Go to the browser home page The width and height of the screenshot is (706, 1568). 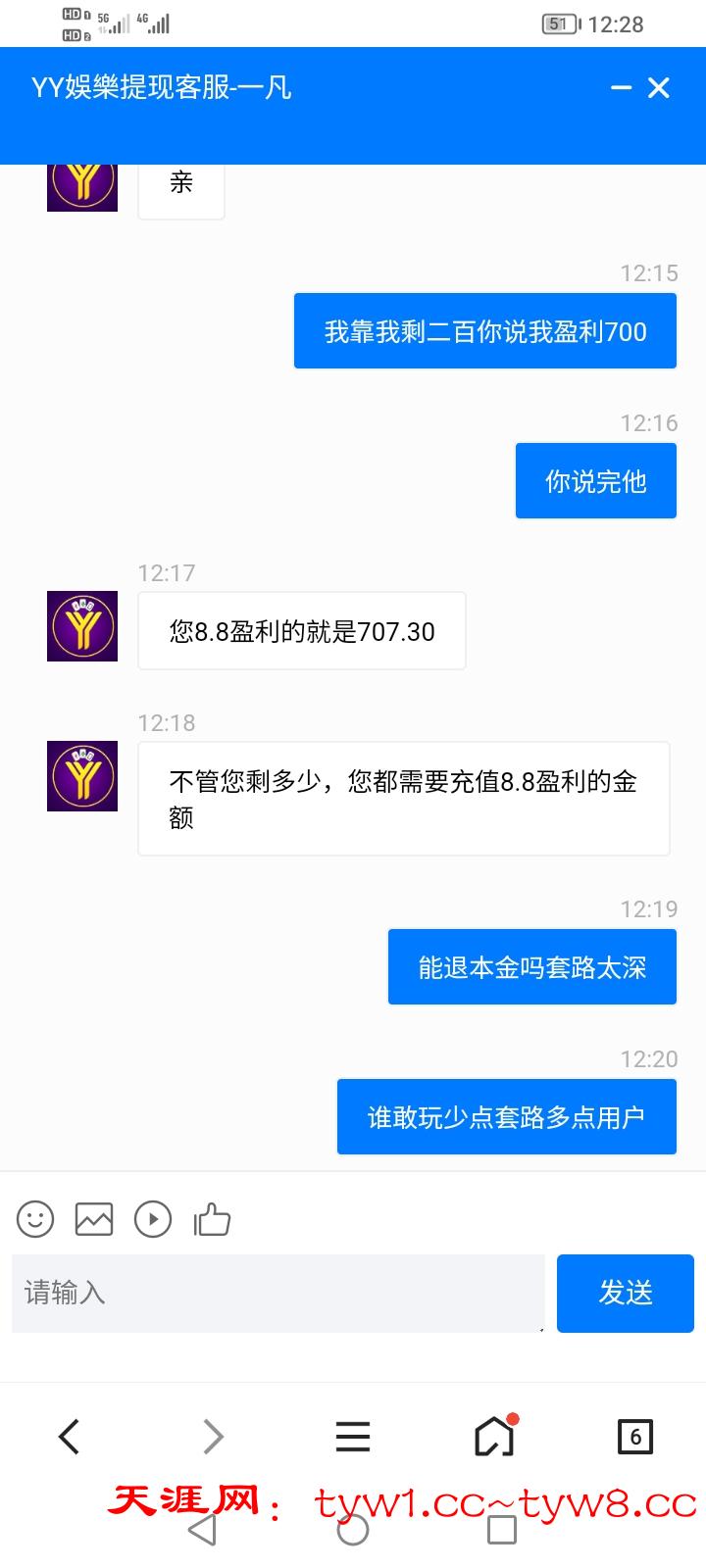[x=494, y=1437]
